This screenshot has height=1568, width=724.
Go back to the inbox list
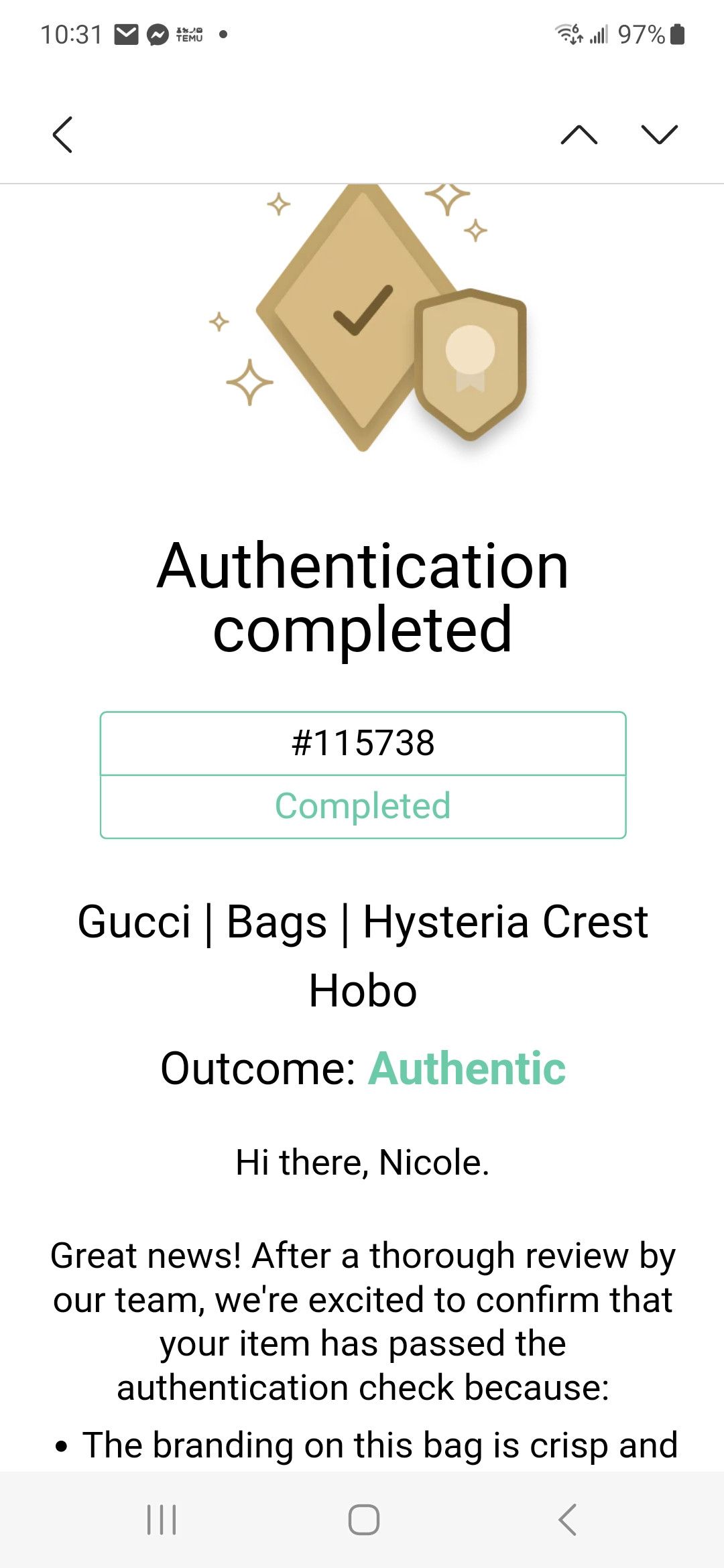pos(62,135)
